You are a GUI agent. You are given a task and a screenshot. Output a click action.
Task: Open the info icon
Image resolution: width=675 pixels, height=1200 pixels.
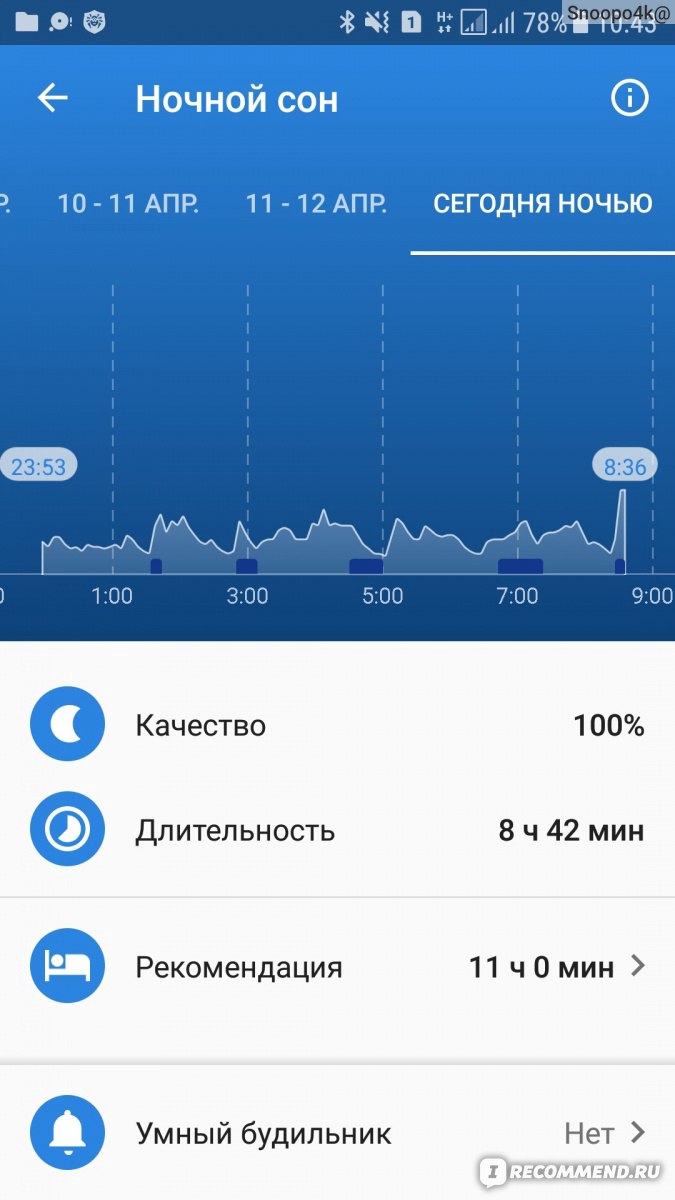coord(629,98)
